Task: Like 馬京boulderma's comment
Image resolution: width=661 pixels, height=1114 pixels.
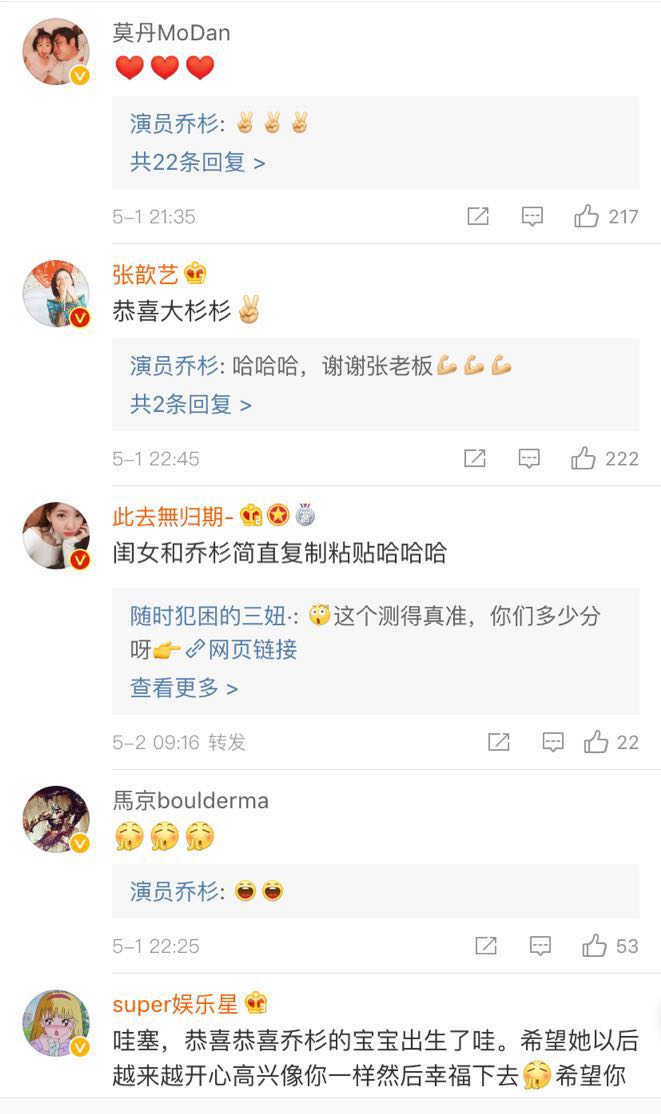Action: point(595,945)
